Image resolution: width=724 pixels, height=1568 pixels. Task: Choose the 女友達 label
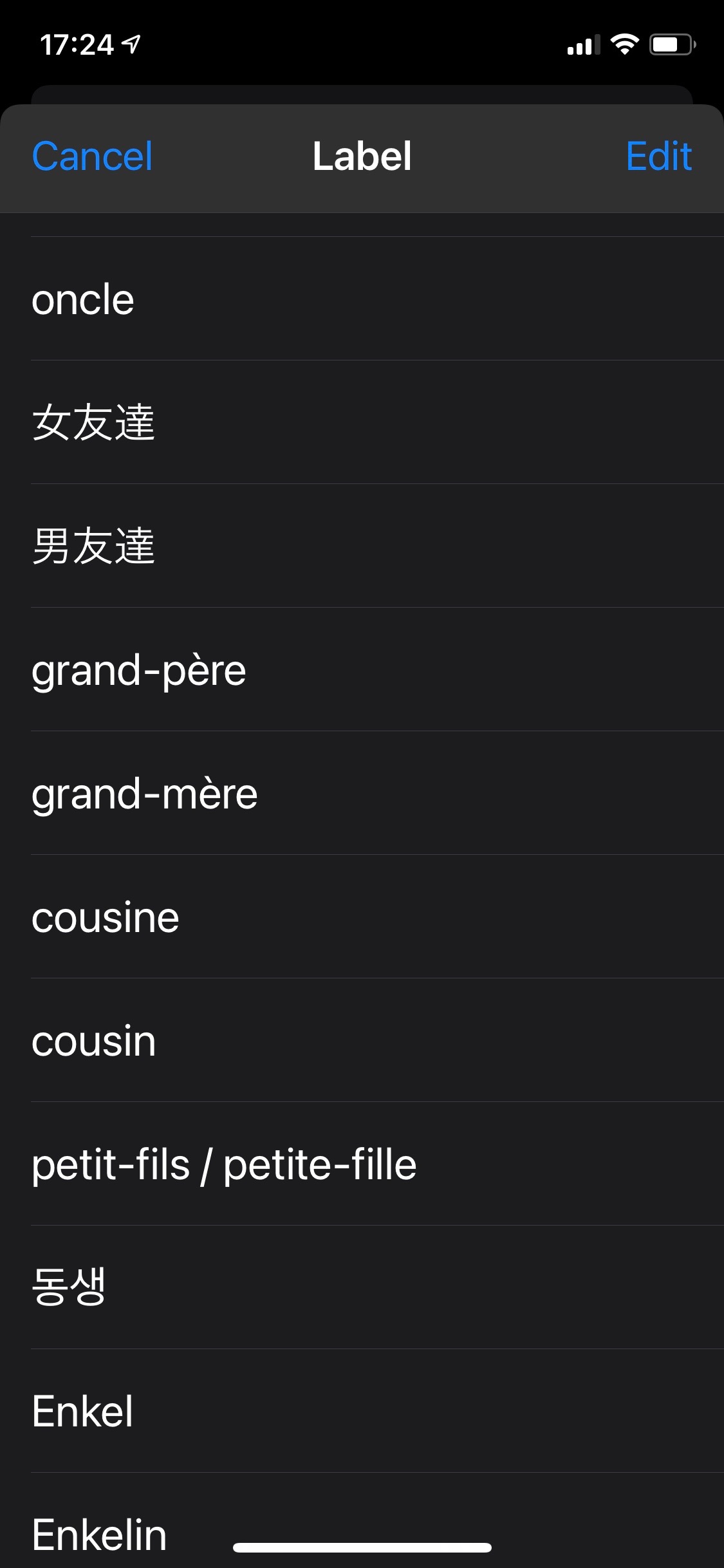(362, 422)
